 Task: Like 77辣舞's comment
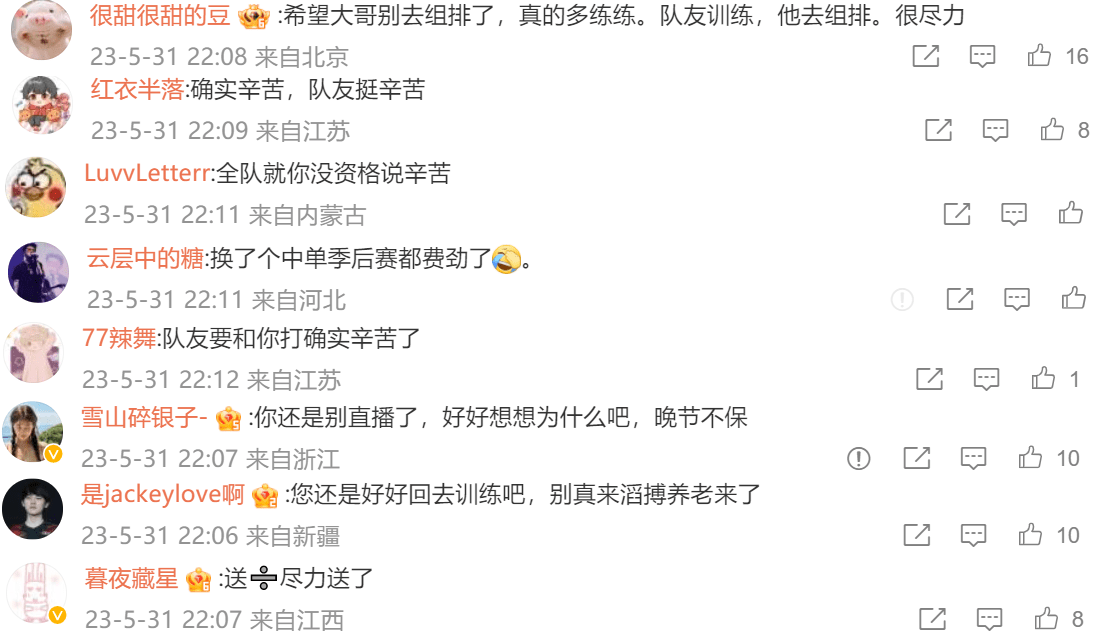(x=1043, y=379)
